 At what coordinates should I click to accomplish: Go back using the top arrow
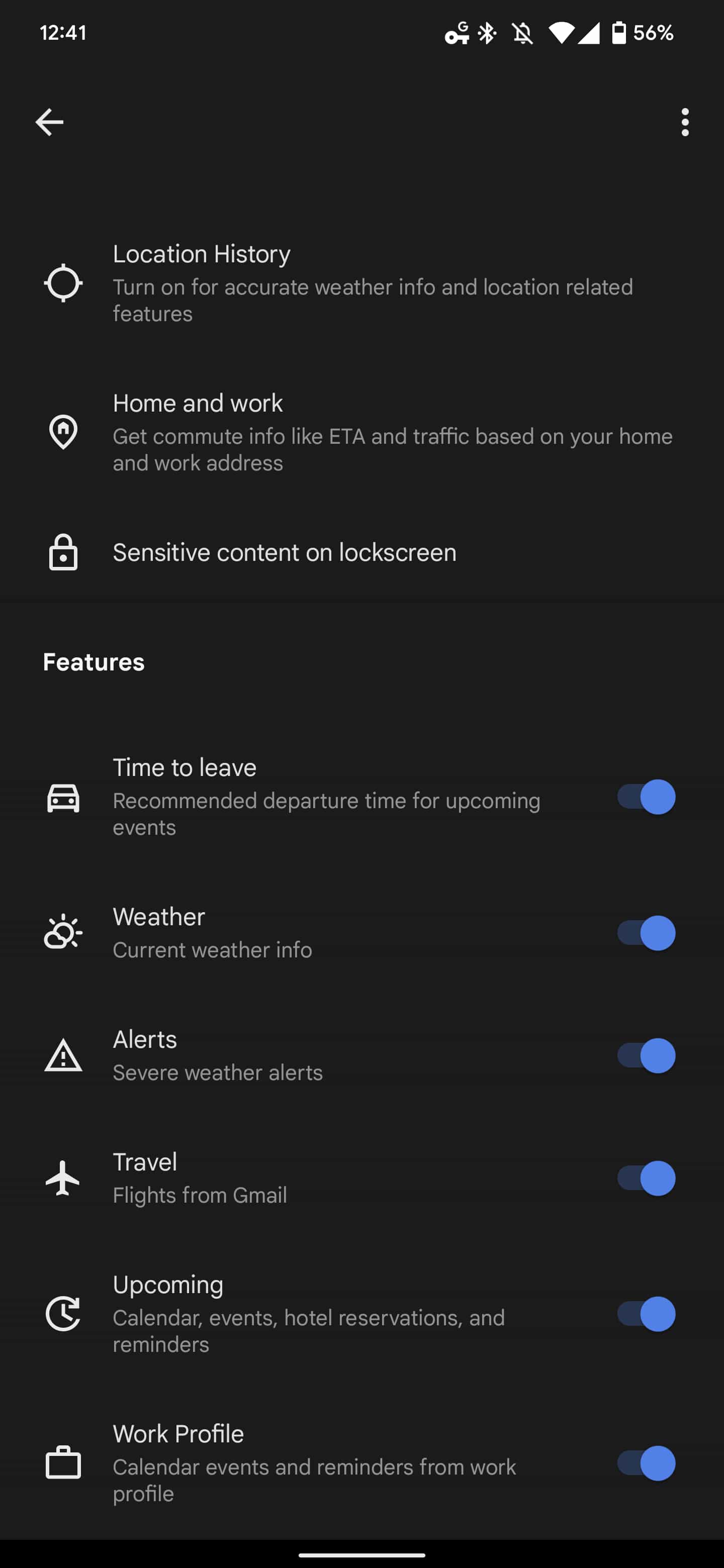pos(49,122)
